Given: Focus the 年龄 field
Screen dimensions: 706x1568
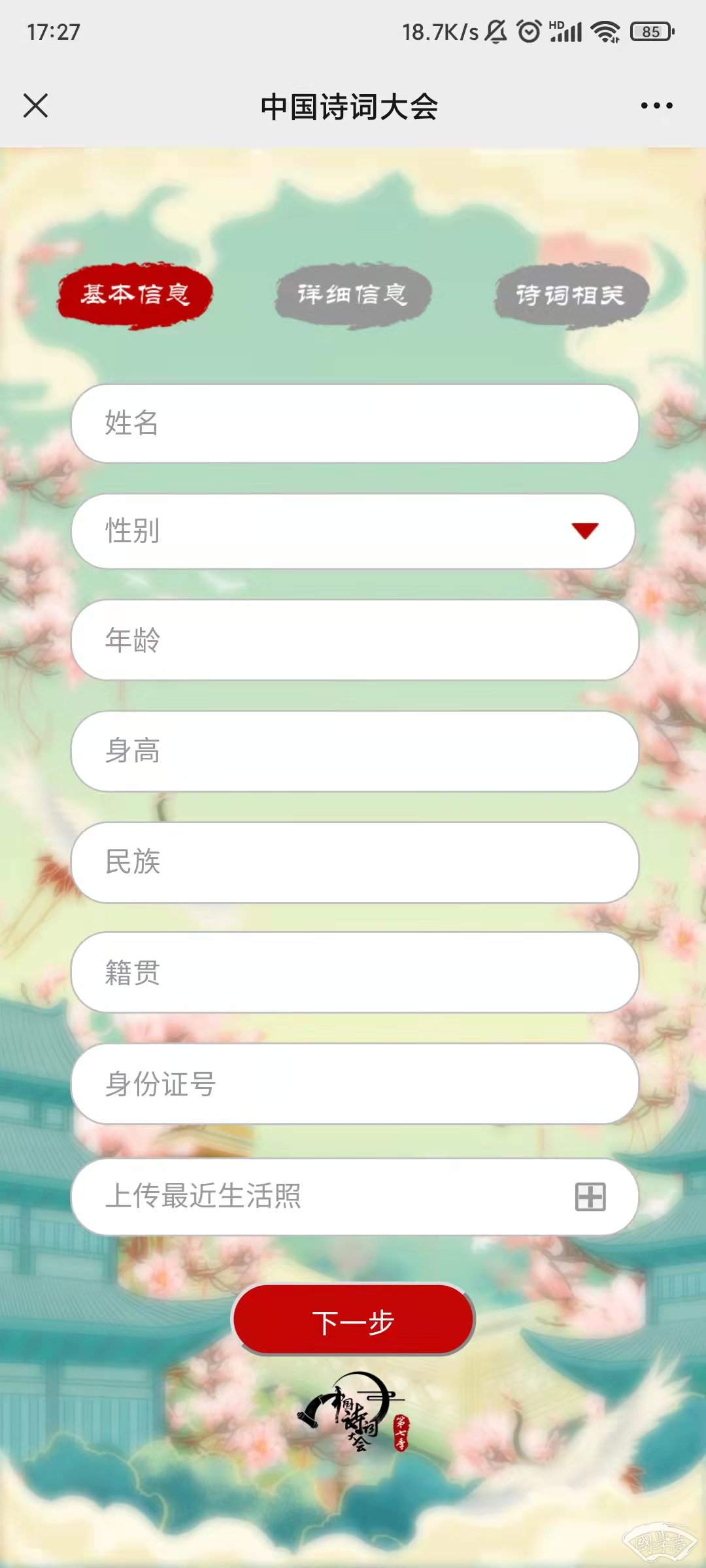Looking at the screenshot, I should tap(354, 640).
